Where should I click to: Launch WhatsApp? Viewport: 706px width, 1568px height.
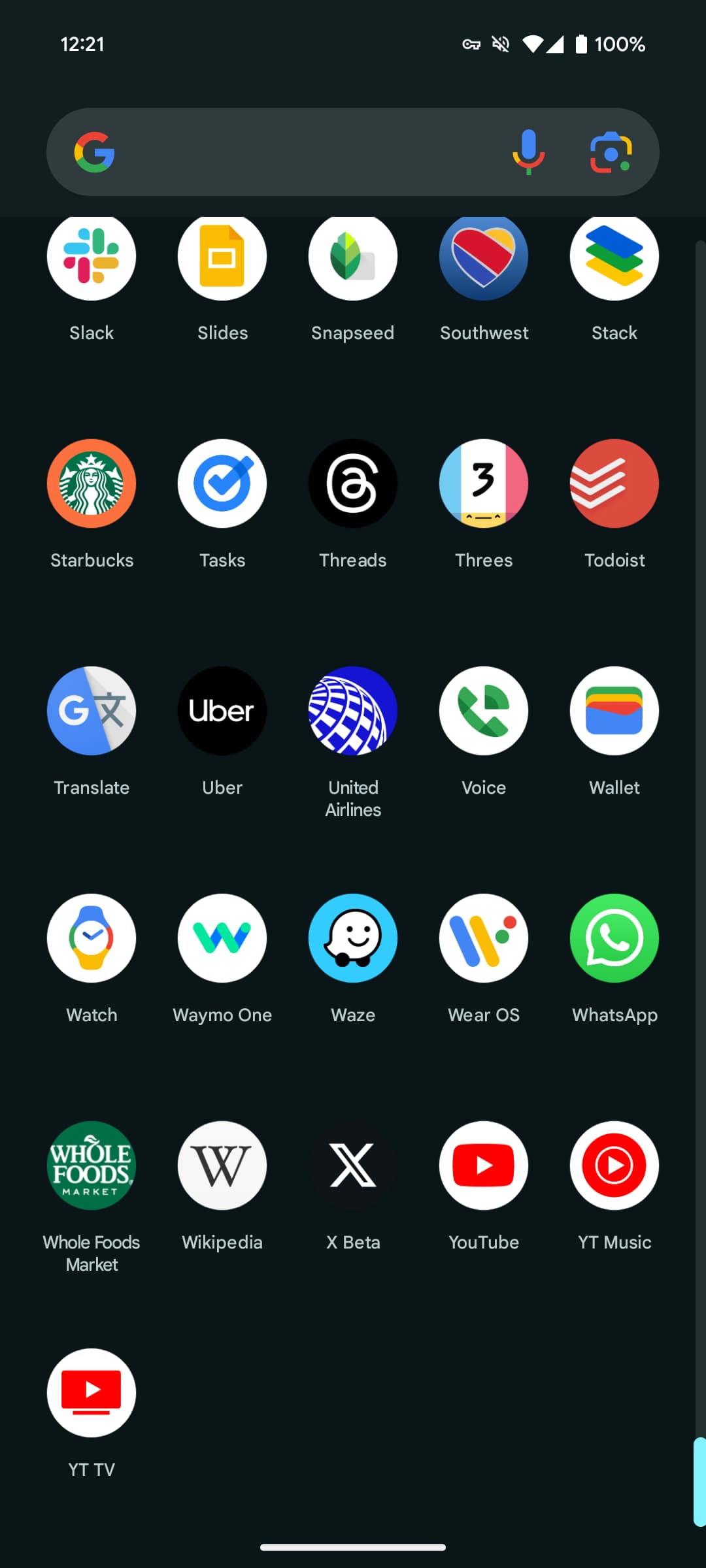(614, 938)
